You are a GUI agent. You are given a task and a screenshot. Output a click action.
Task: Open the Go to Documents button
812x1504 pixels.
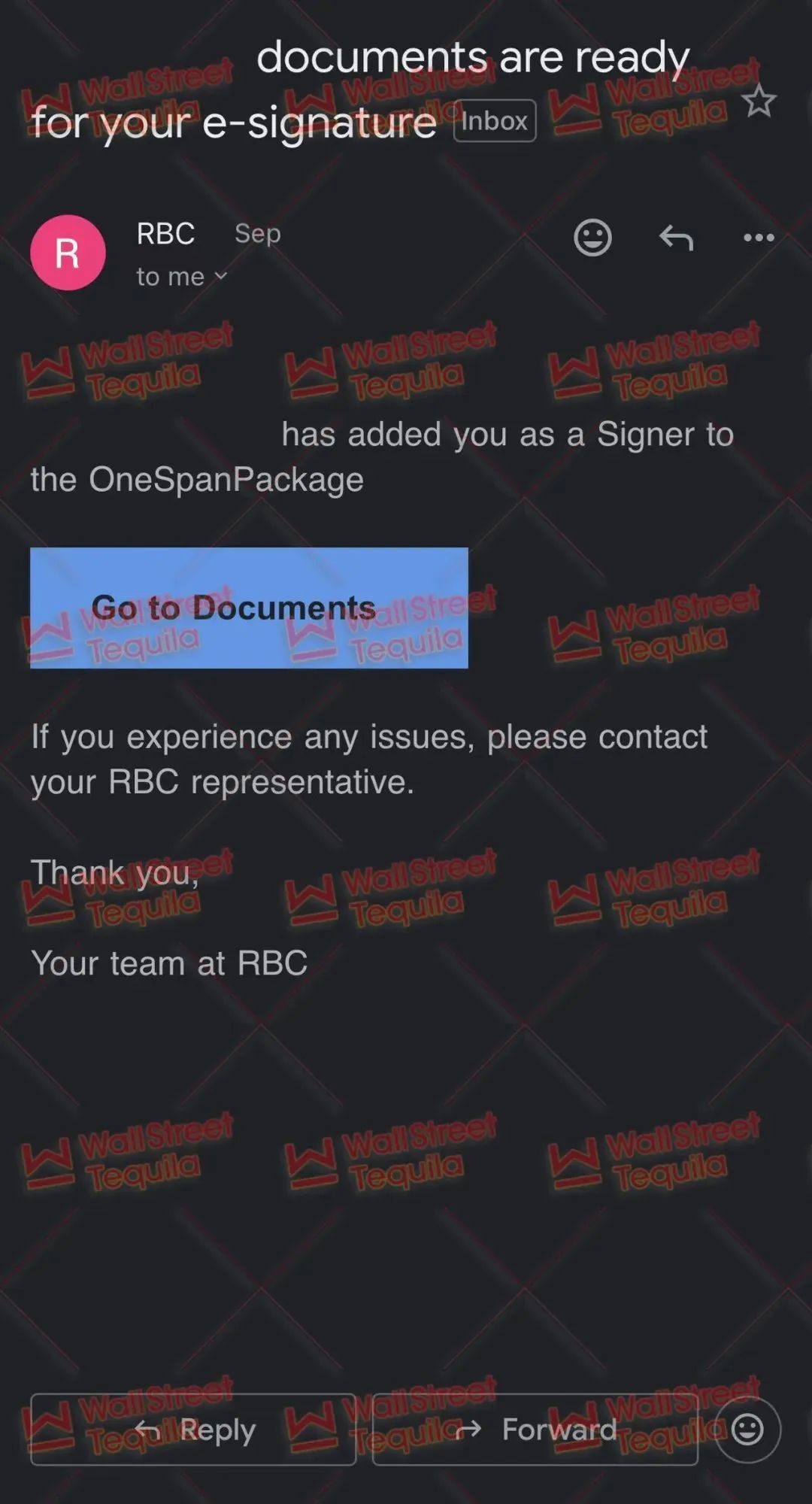tap(249, 608)
